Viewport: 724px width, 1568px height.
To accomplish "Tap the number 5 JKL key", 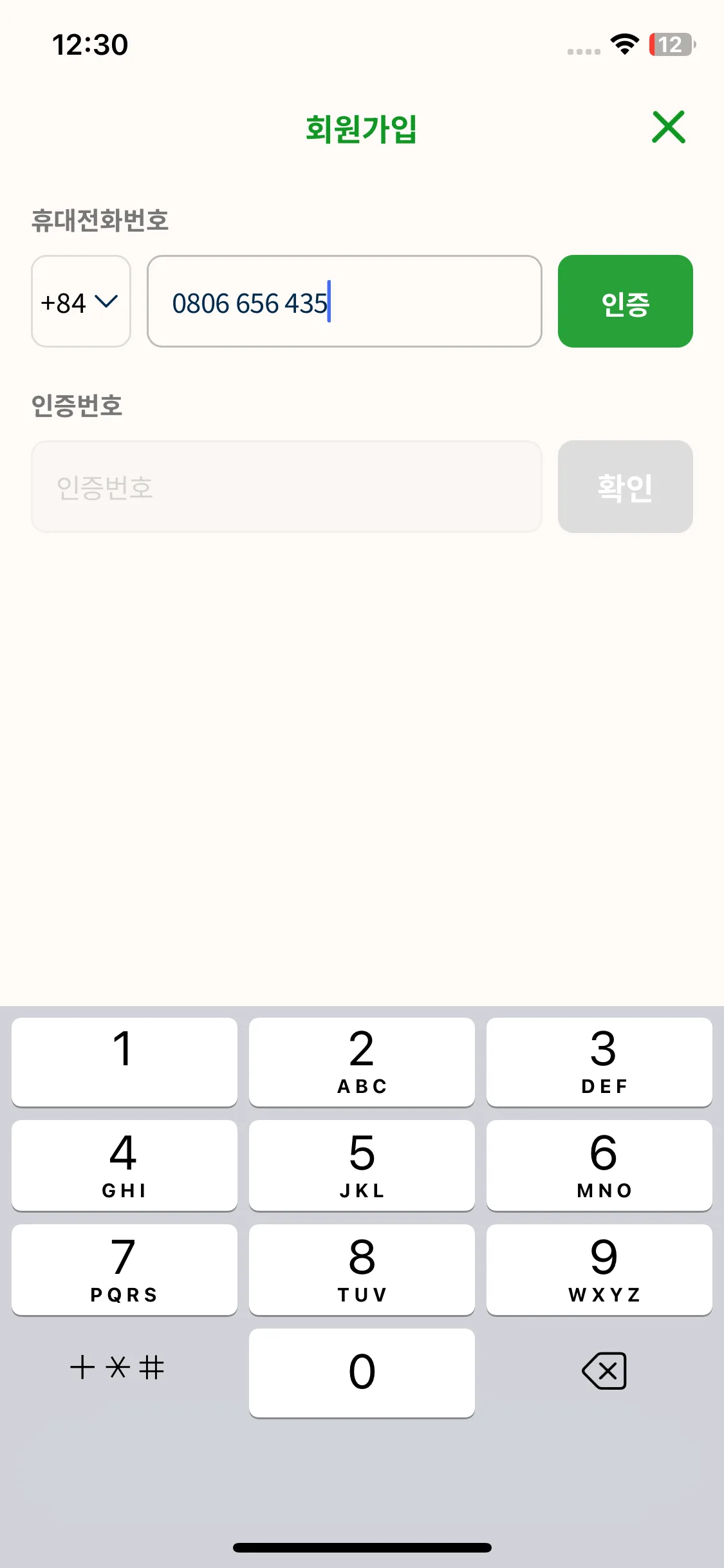I will point(362,1165).
